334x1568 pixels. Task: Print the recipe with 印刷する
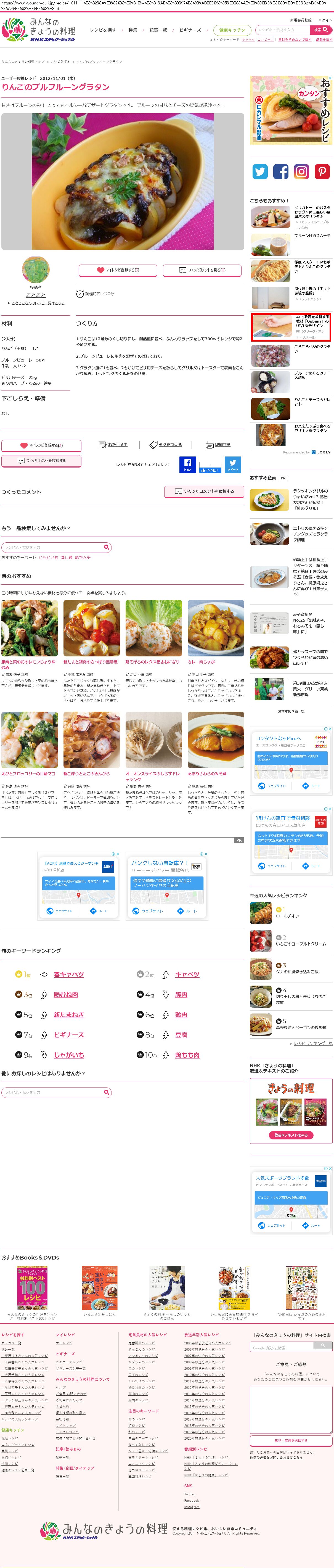(x=218, y=444)
